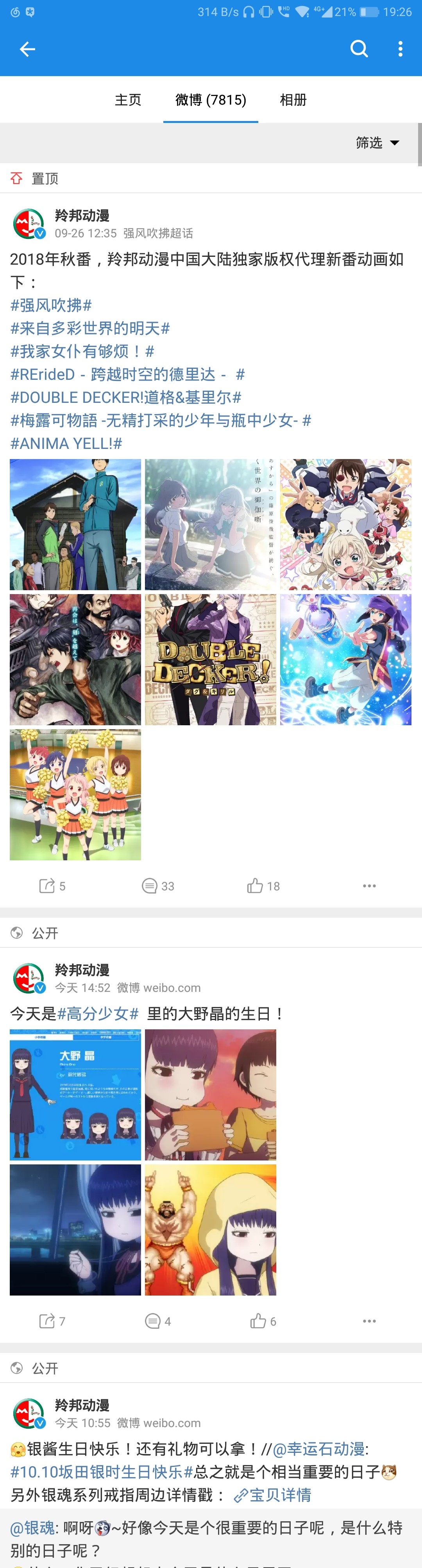Open the cheerleaders image in the pinned post

coord(75,794)
